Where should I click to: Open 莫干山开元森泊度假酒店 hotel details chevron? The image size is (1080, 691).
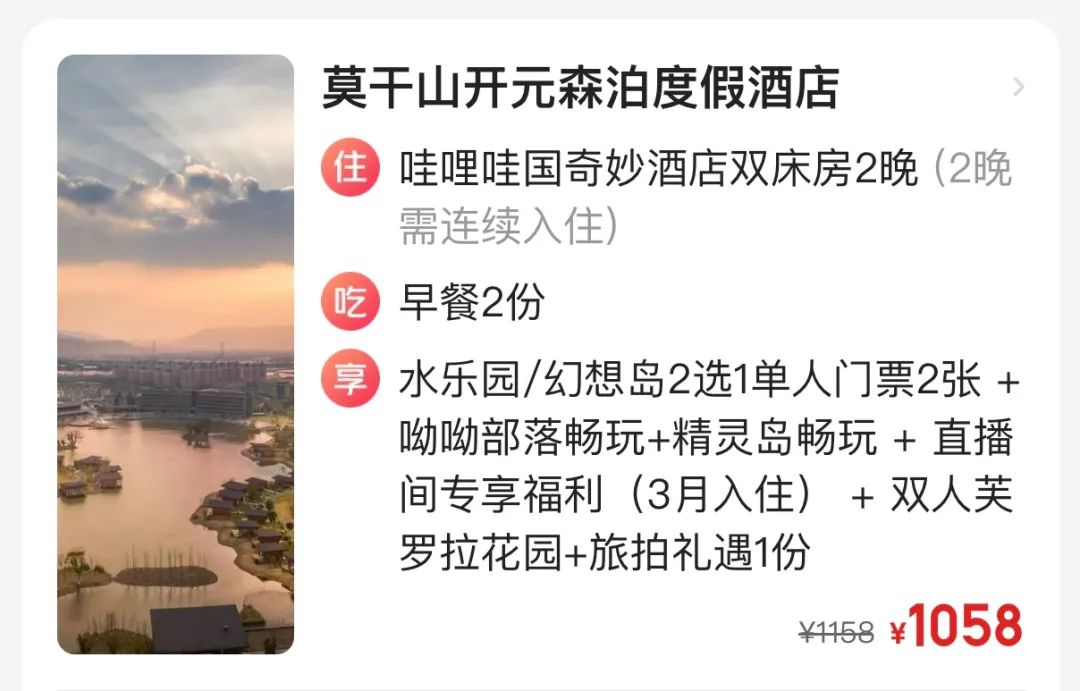coord(1018,87)
